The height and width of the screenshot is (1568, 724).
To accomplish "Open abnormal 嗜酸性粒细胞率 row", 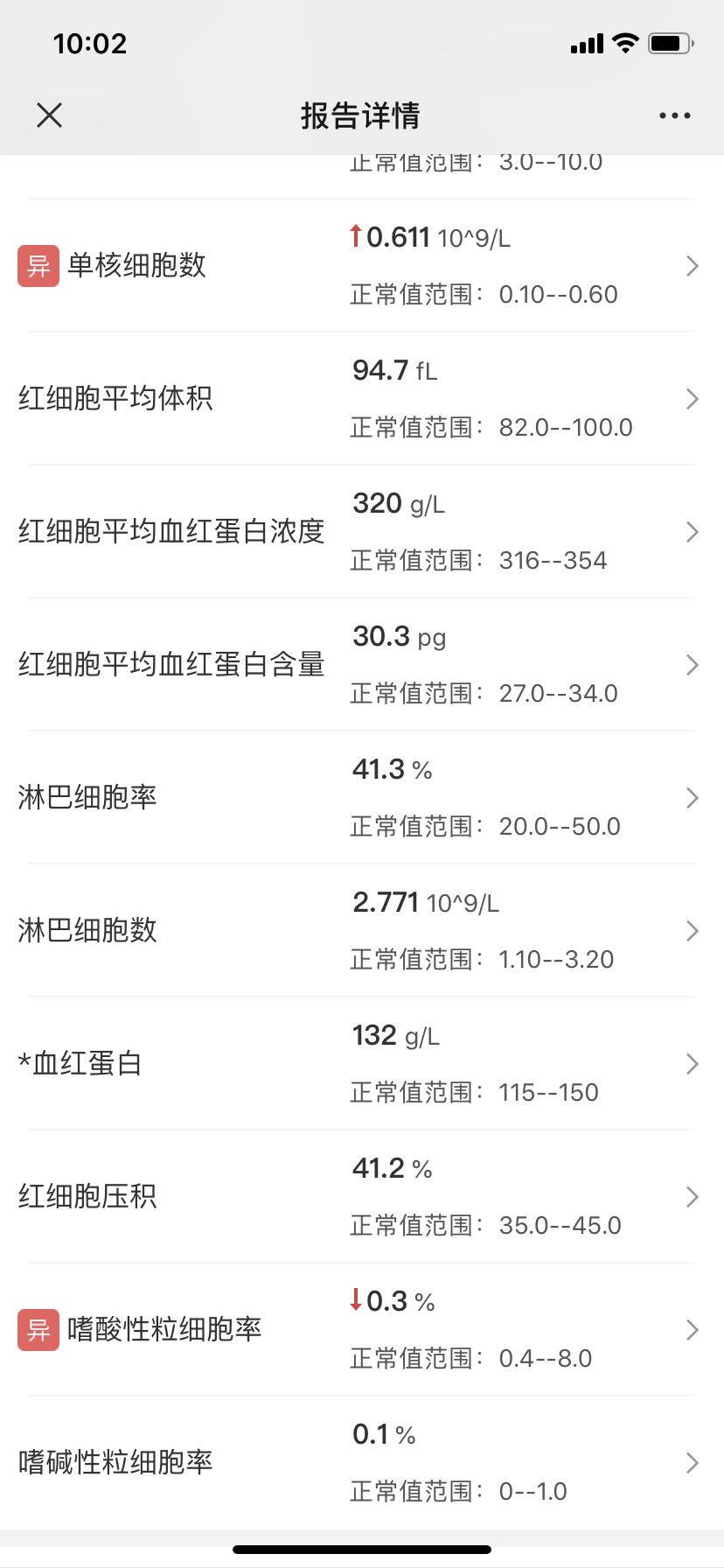I will pyautogui.click(x=362, y=1330).
